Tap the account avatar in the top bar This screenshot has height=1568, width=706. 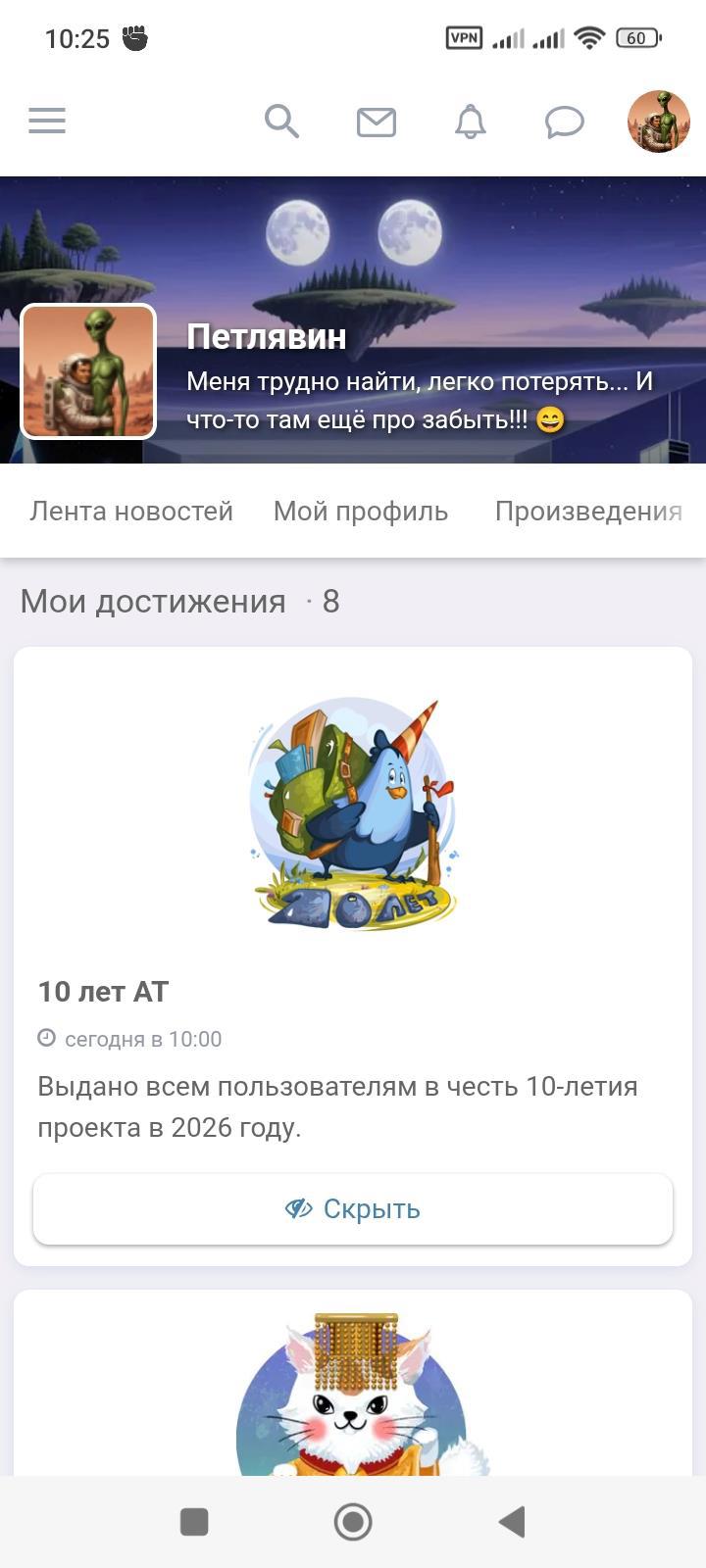pos(659,122)
